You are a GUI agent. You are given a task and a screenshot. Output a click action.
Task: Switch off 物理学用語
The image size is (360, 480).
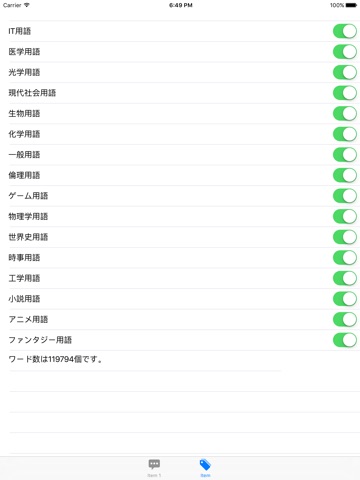point(345,217)
